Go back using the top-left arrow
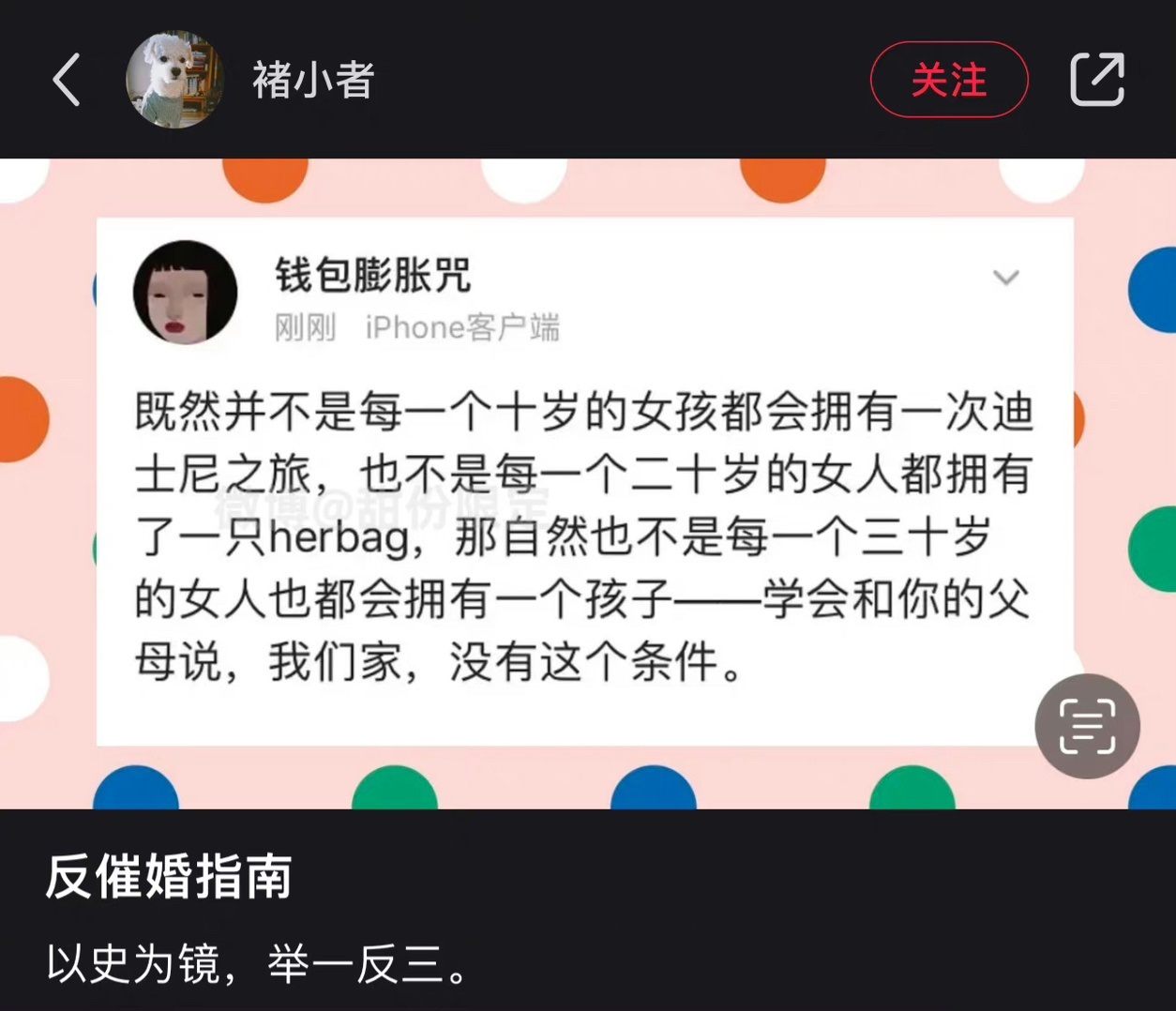This screenshot has height=1011, width=1176. (66, 80)
